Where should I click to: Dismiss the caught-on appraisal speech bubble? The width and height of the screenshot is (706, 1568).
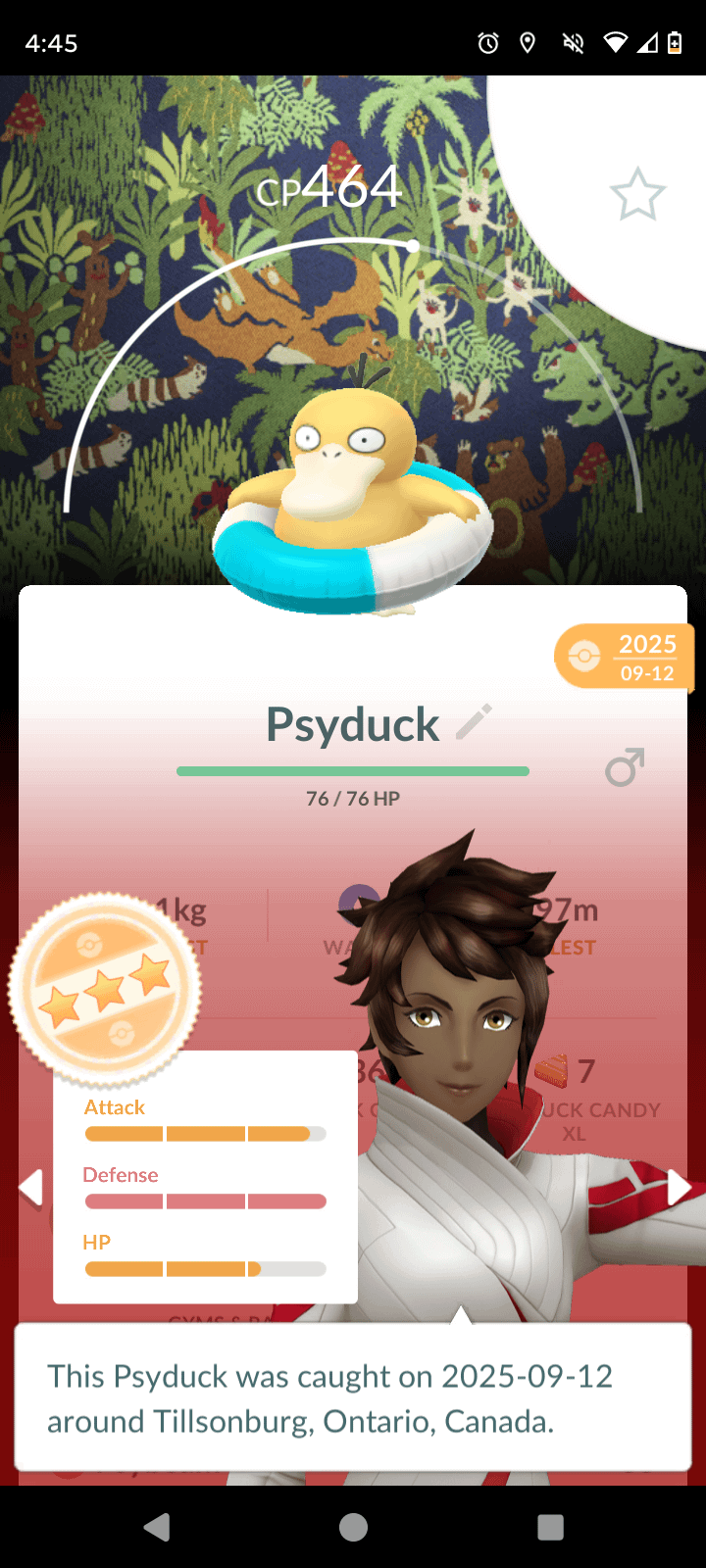[353, 1397]
